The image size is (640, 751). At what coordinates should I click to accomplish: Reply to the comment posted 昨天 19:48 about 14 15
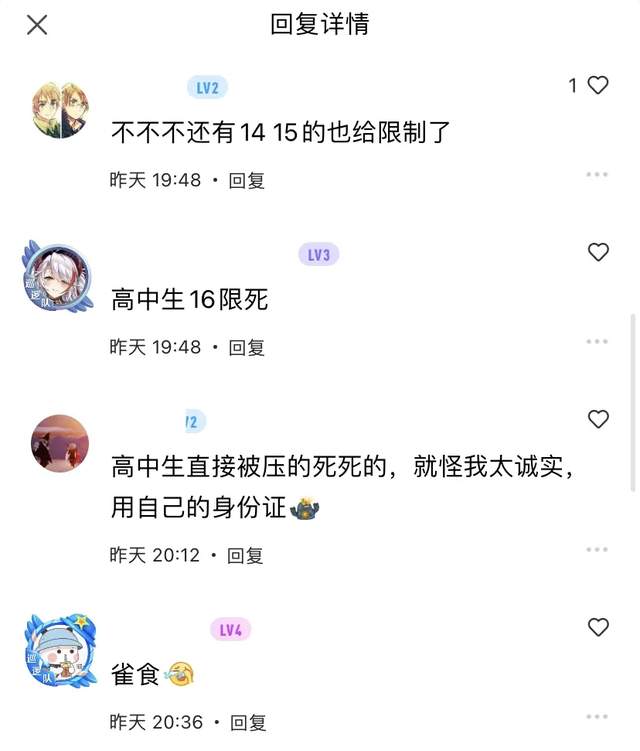[x=246, y=181]
